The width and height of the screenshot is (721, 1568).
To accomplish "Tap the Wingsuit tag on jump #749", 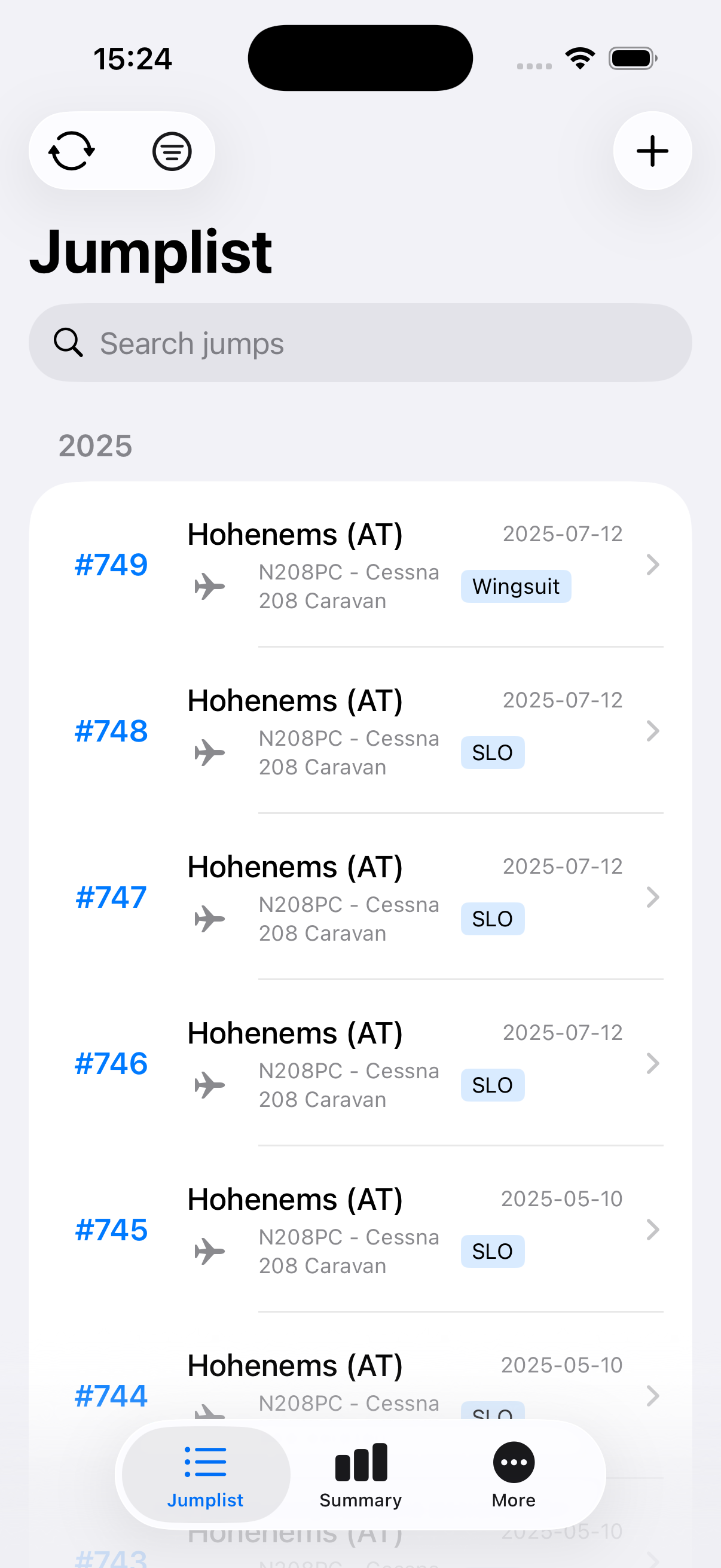I will coord(516,586).
